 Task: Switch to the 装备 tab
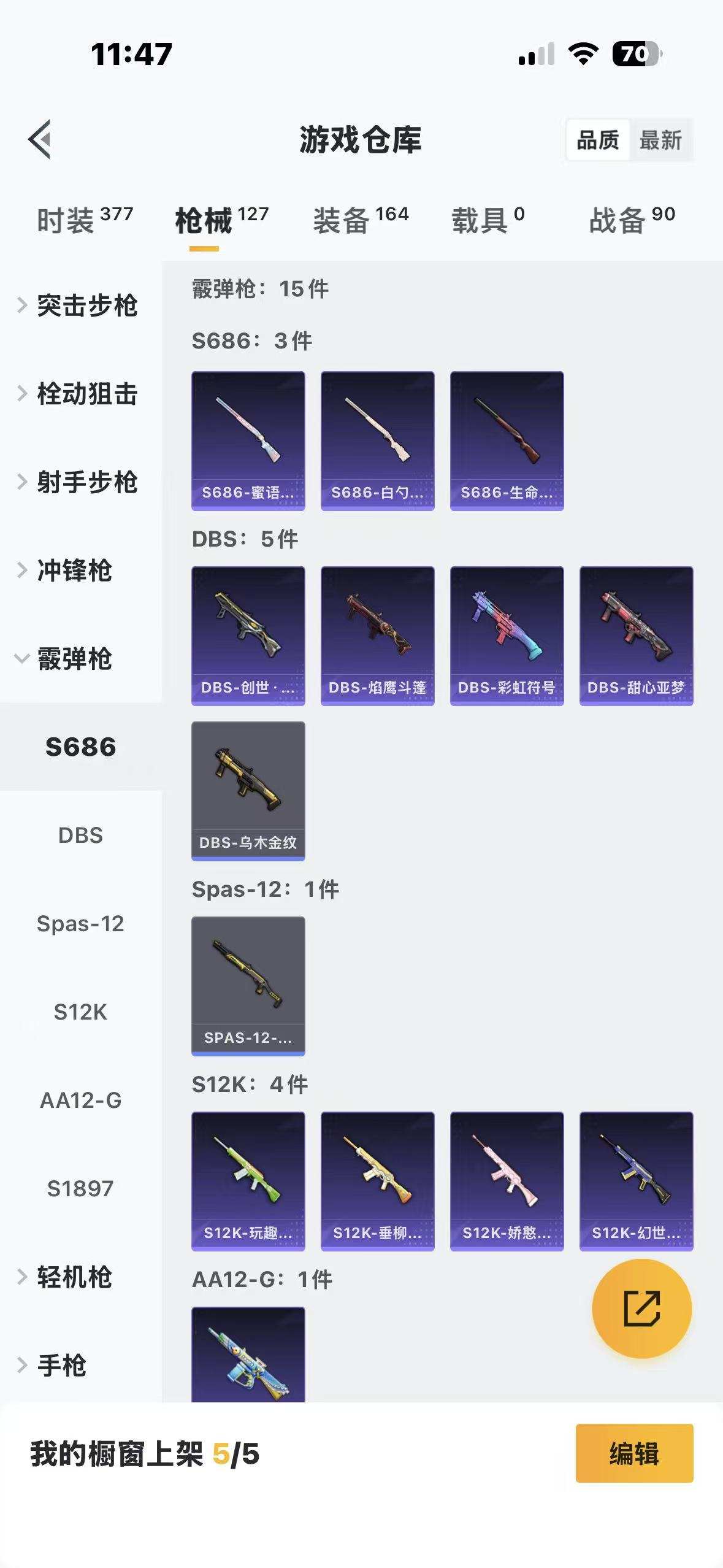[x=361, y=220]
